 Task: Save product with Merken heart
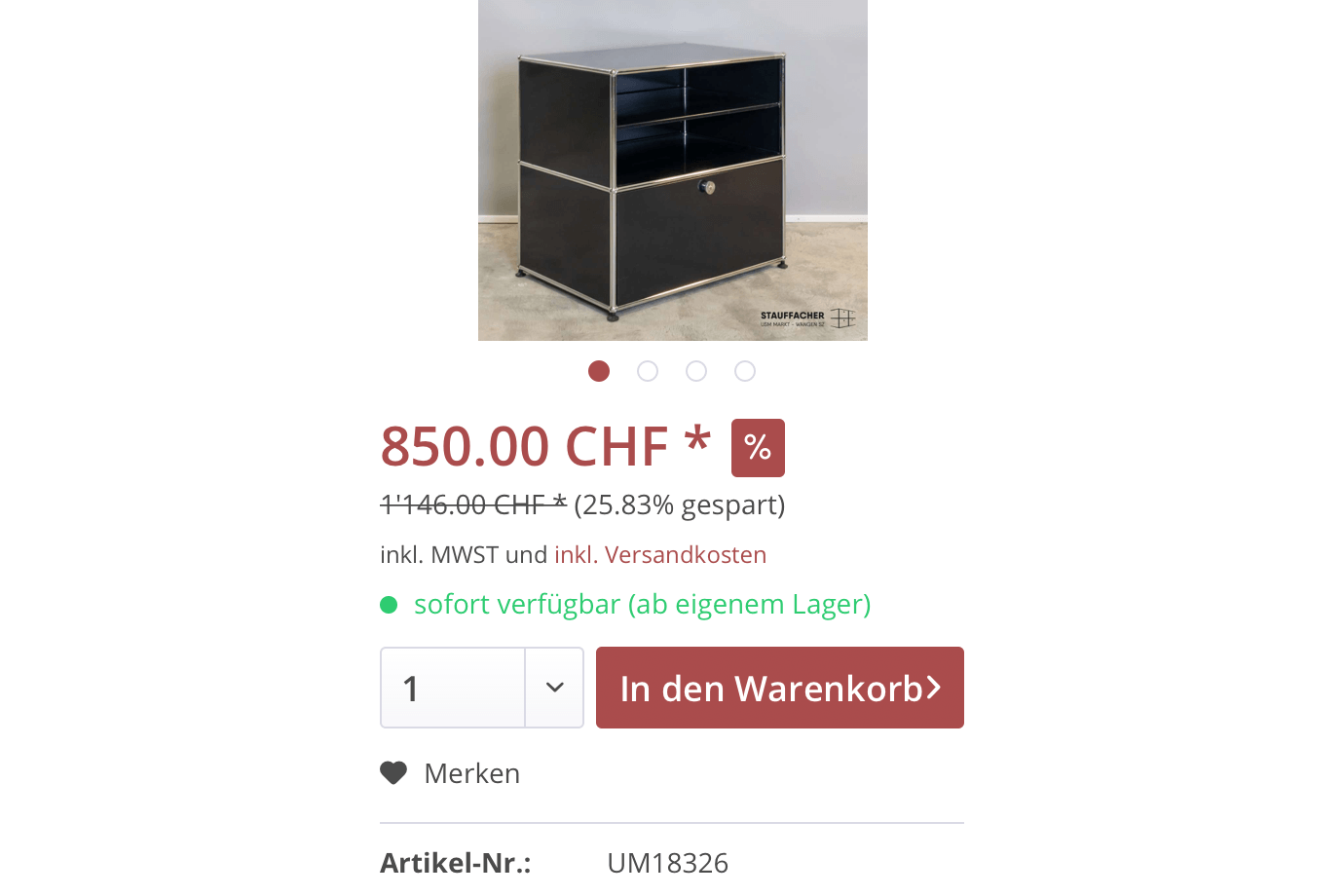coord(394,773)
